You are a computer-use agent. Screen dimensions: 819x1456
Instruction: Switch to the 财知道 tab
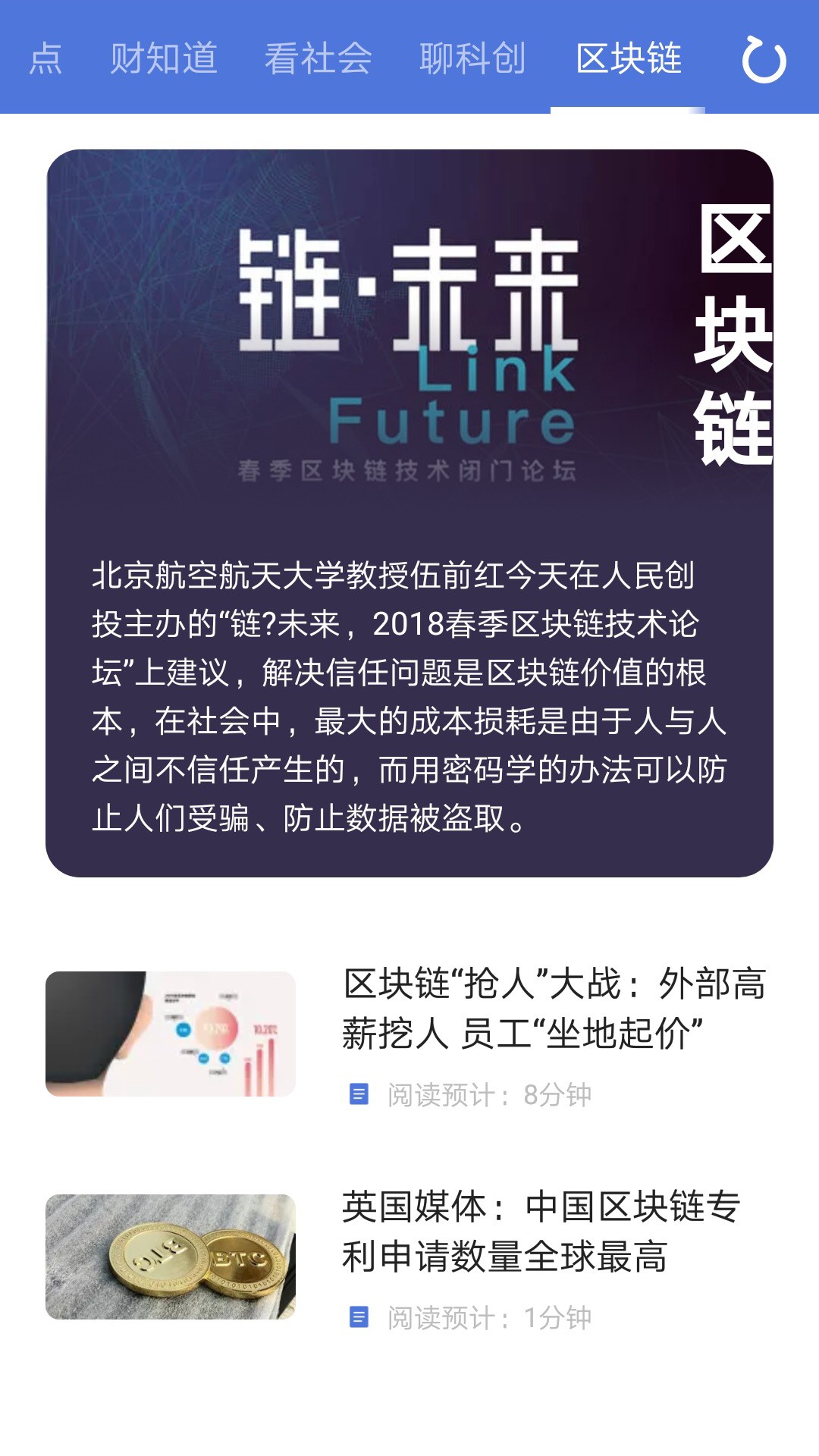click(164, 58)
